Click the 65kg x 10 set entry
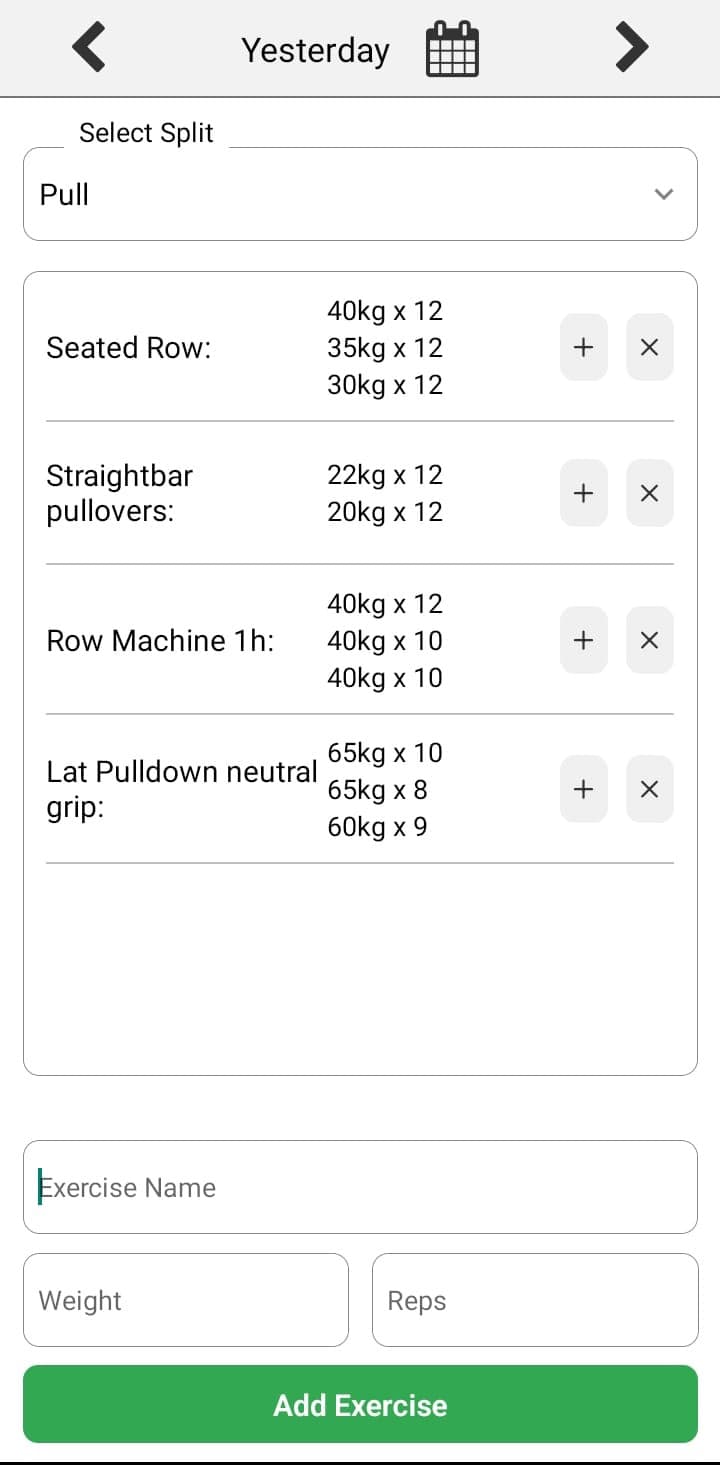The height and width of the screenshot is (1465, 720). (x=385, y=752)
